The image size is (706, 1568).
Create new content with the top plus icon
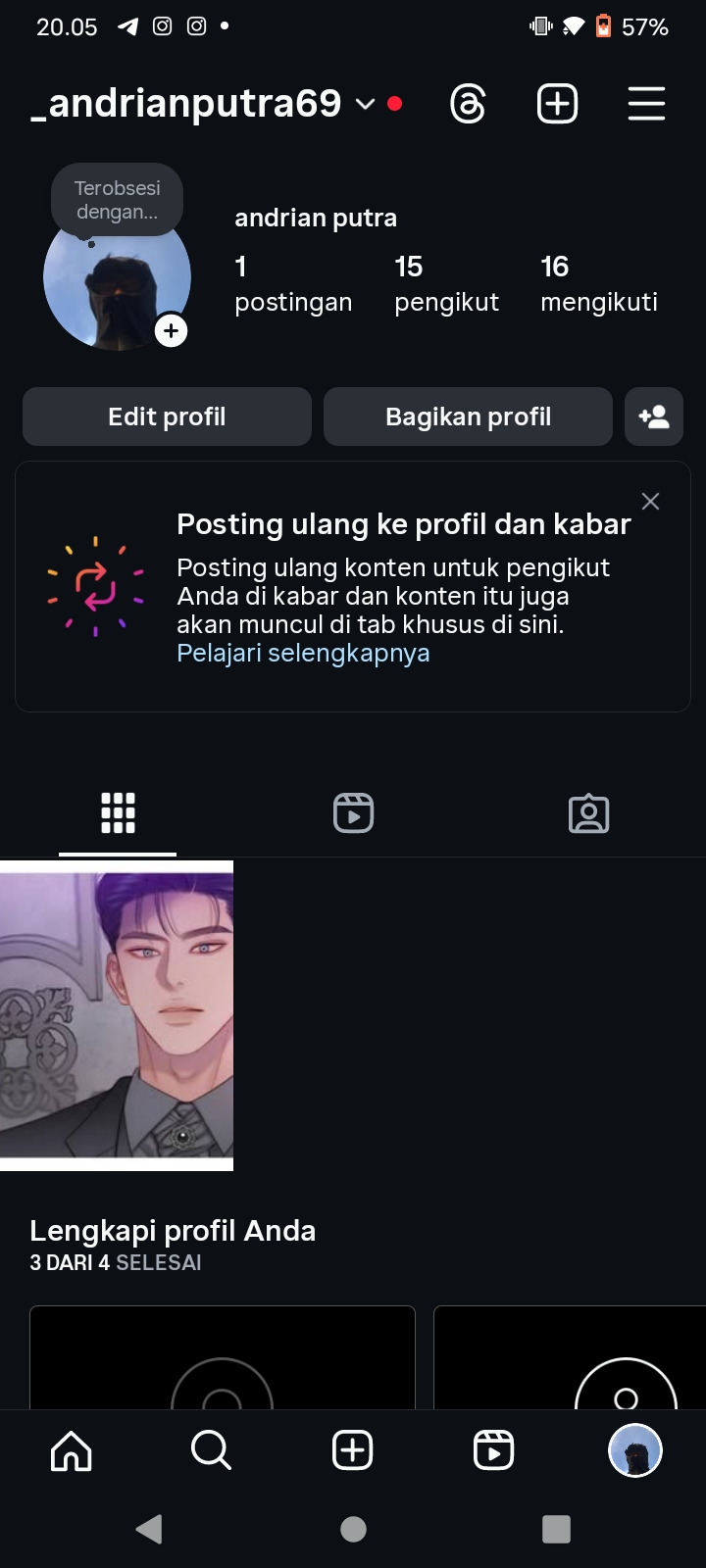coord(557,104)
